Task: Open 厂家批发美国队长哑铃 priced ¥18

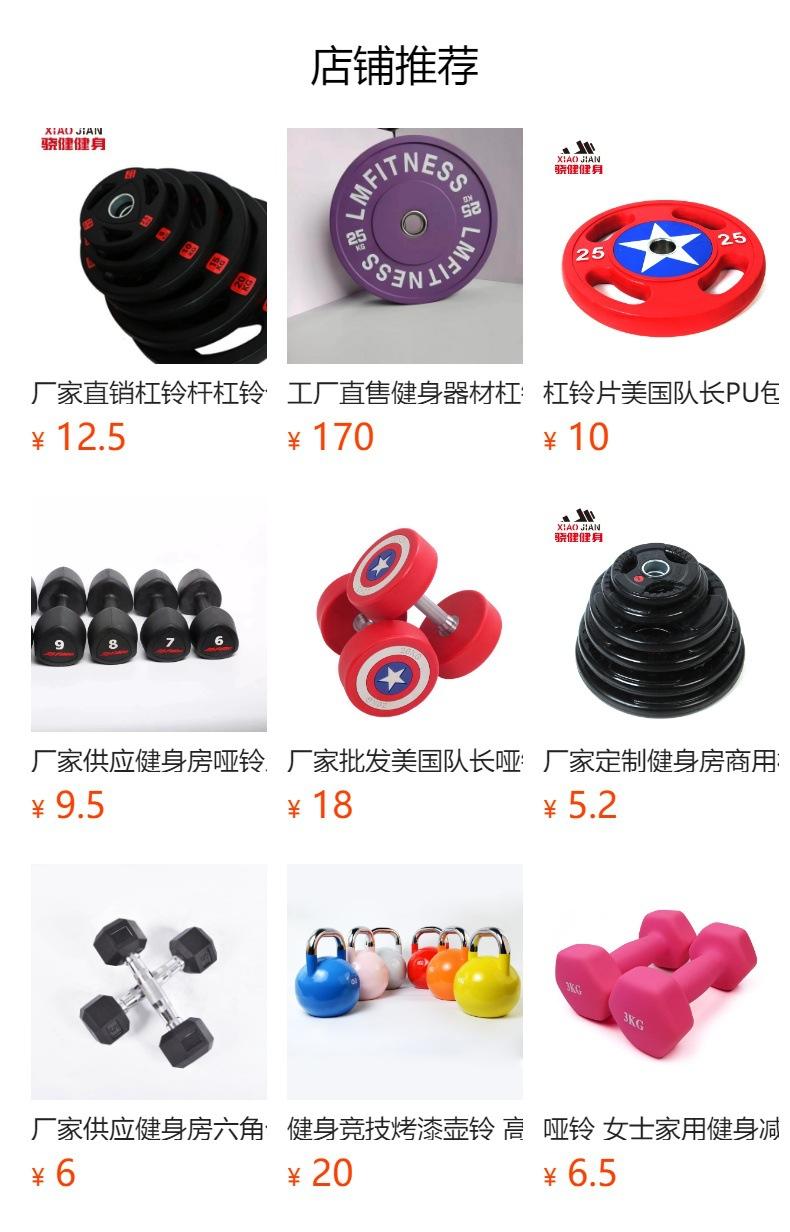Action: point(405,660)
